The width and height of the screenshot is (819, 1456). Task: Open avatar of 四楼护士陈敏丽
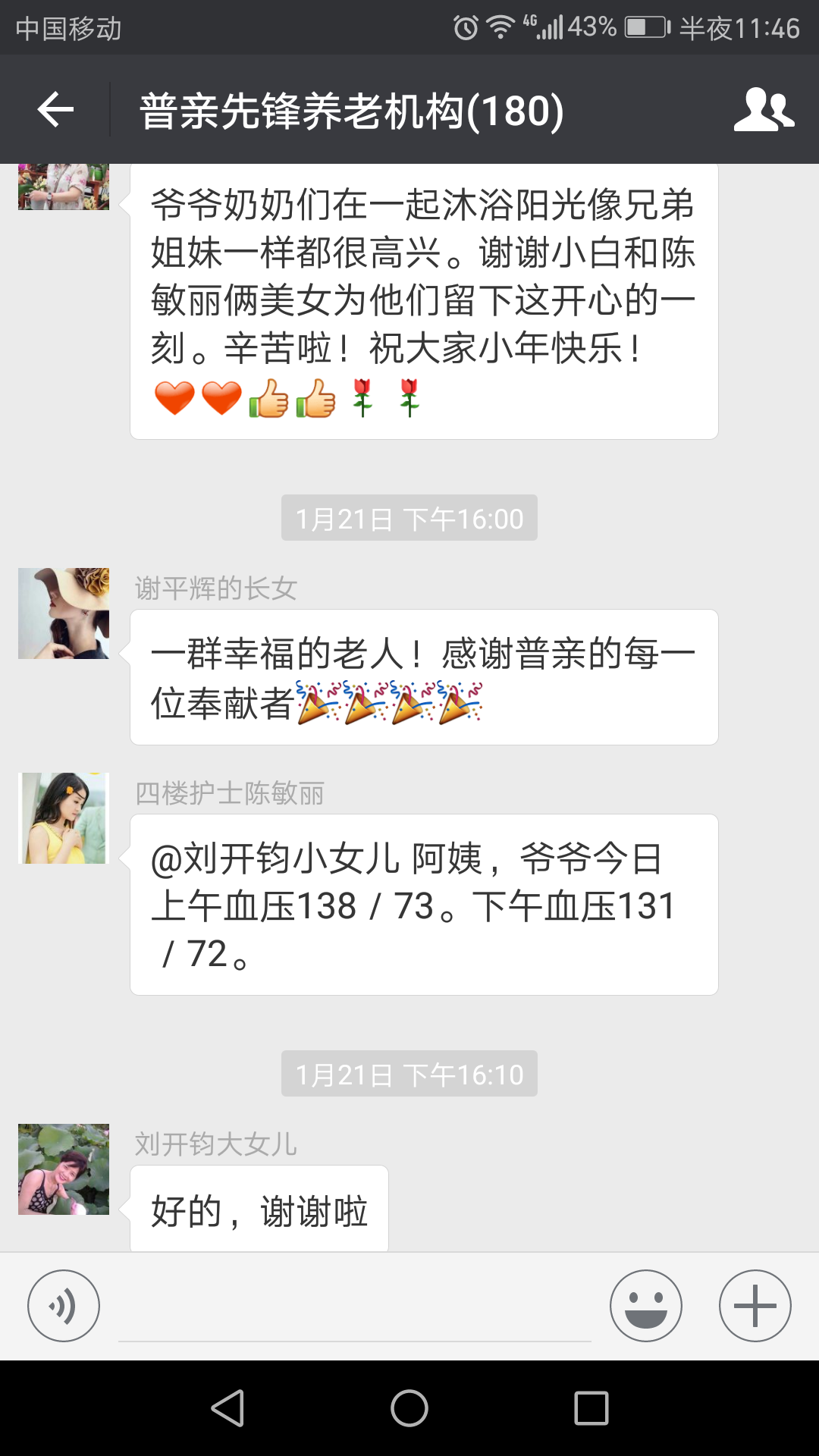(x=64, y=818)
